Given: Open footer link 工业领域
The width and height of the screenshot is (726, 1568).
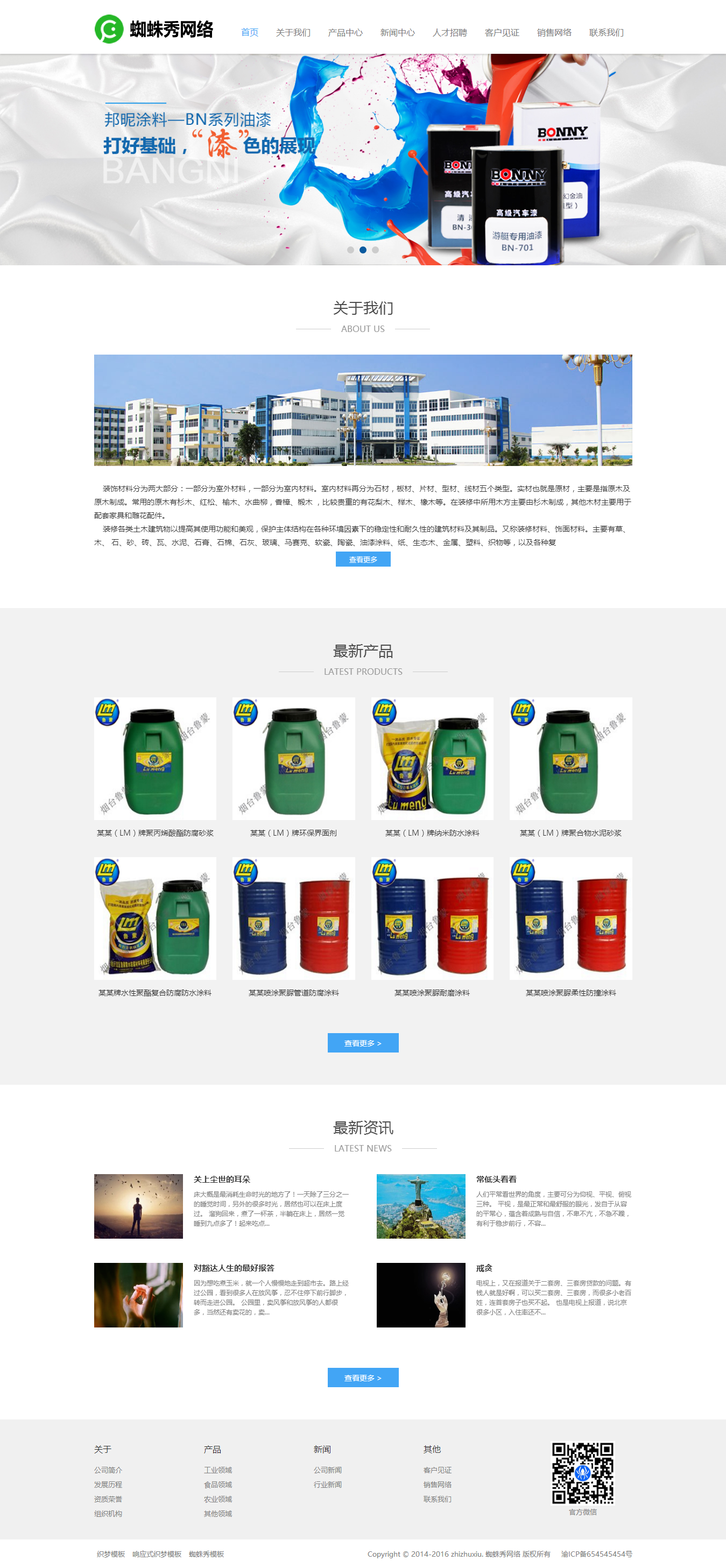Looking at the screenshot, I should 217,1470.
